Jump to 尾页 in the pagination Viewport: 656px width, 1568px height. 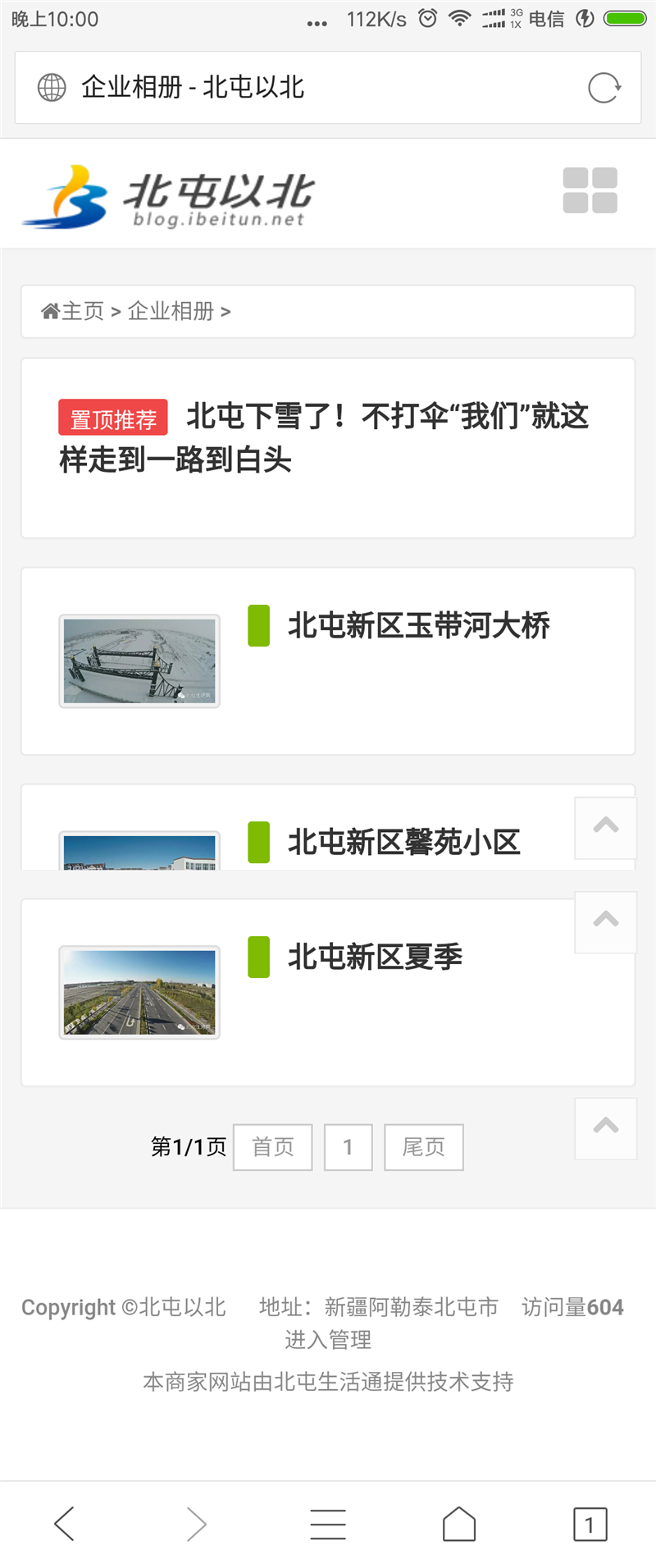coord(423,1147)
